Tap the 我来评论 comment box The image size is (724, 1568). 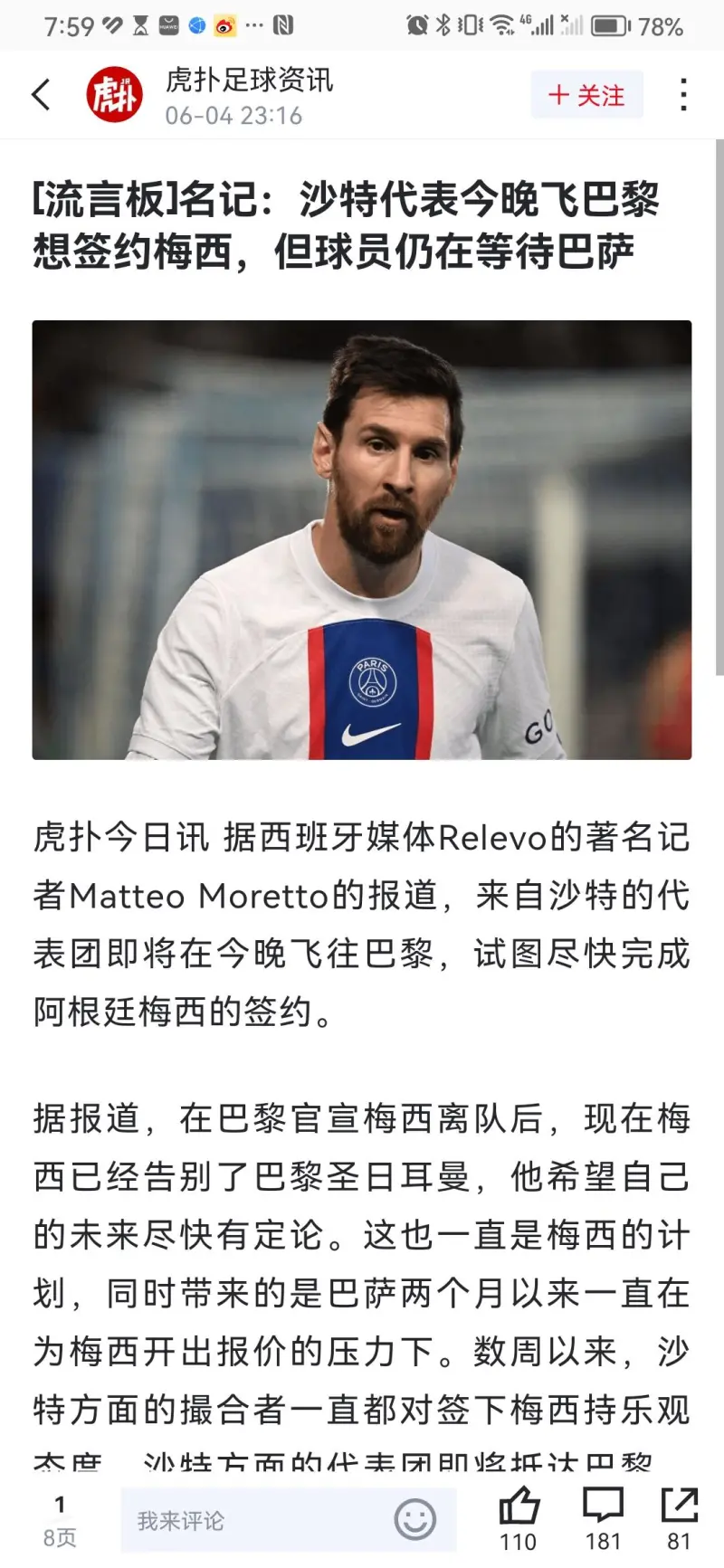(253, 1520)
